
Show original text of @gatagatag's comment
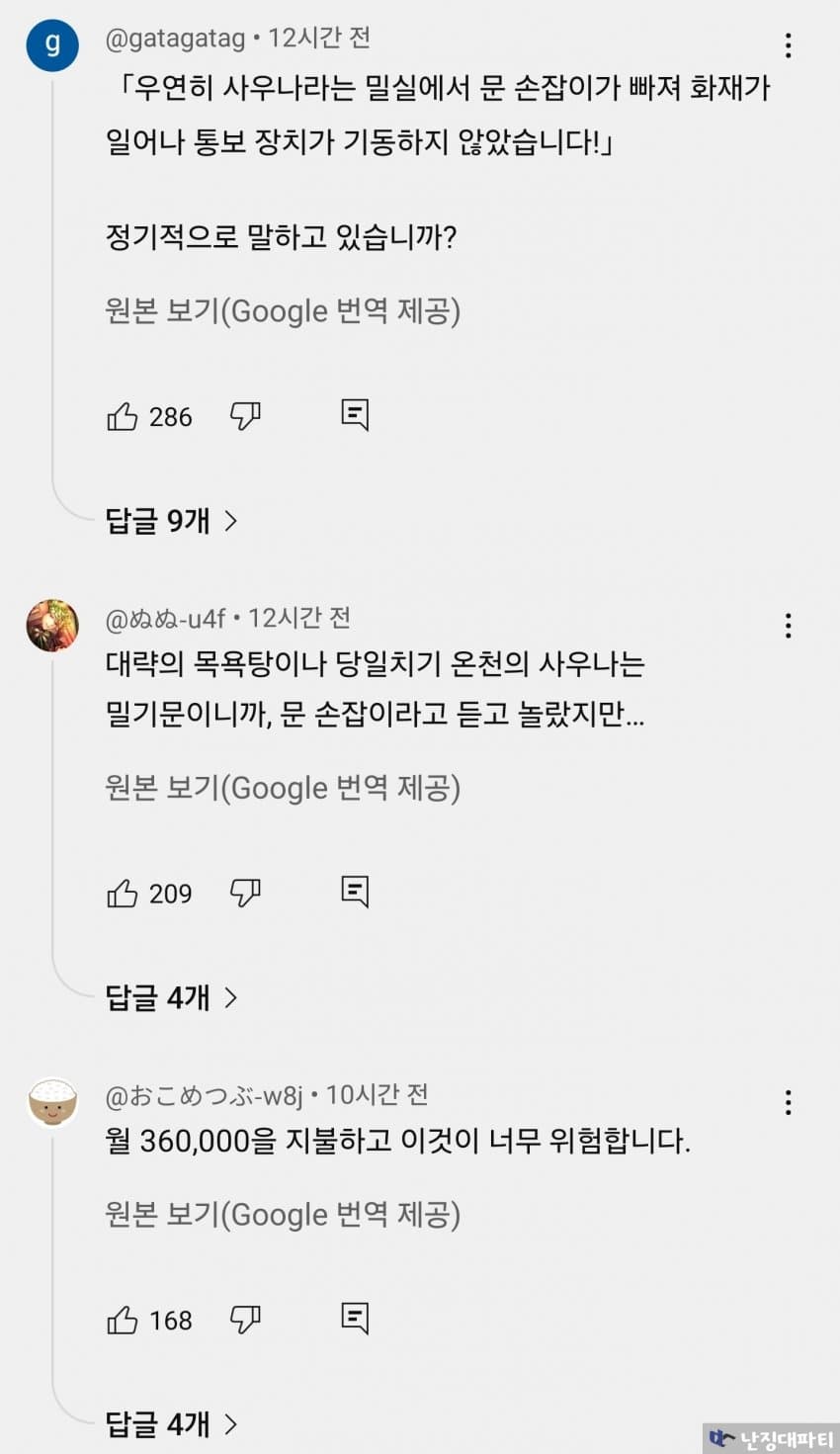point(283,311)
